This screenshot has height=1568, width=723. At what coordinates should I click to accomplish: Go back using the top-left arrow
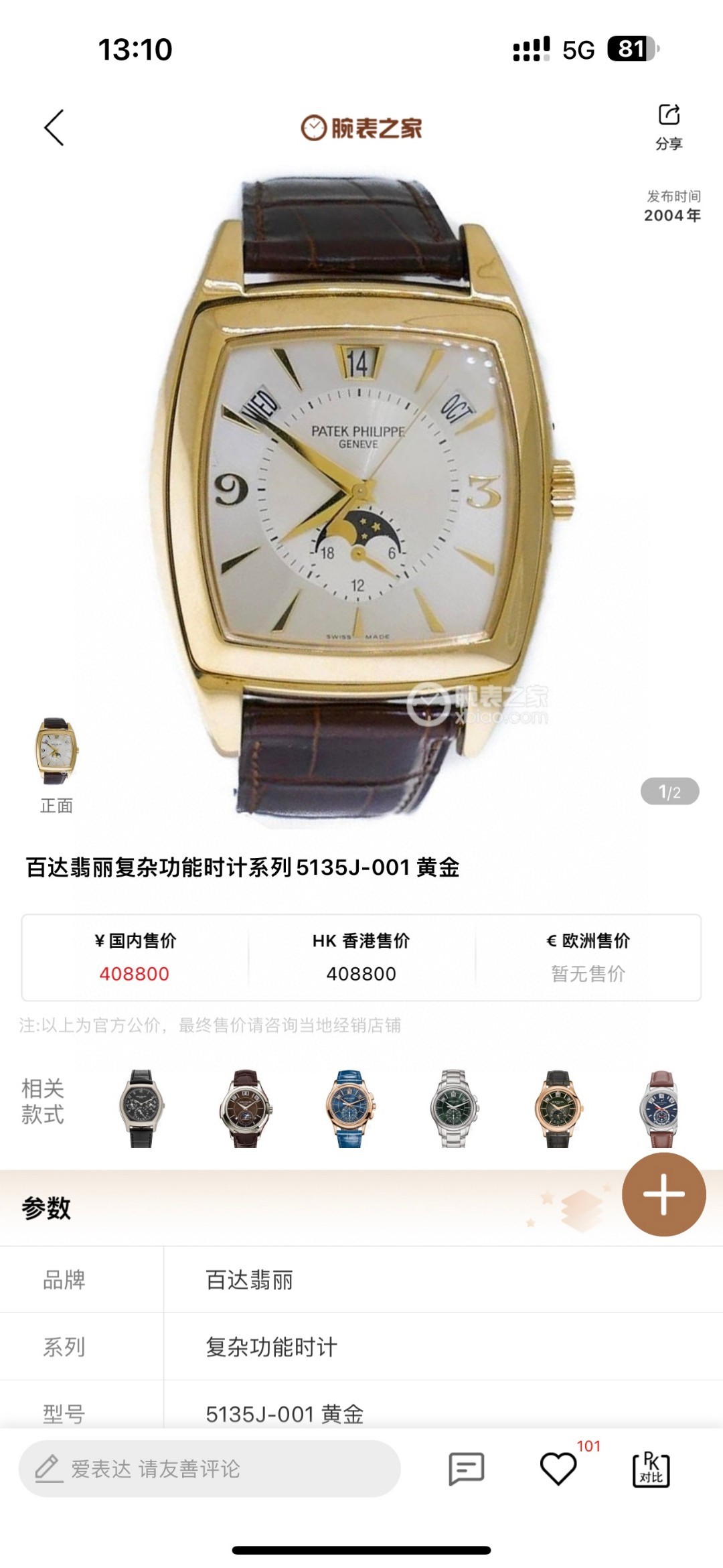click(x=55, y=127)
